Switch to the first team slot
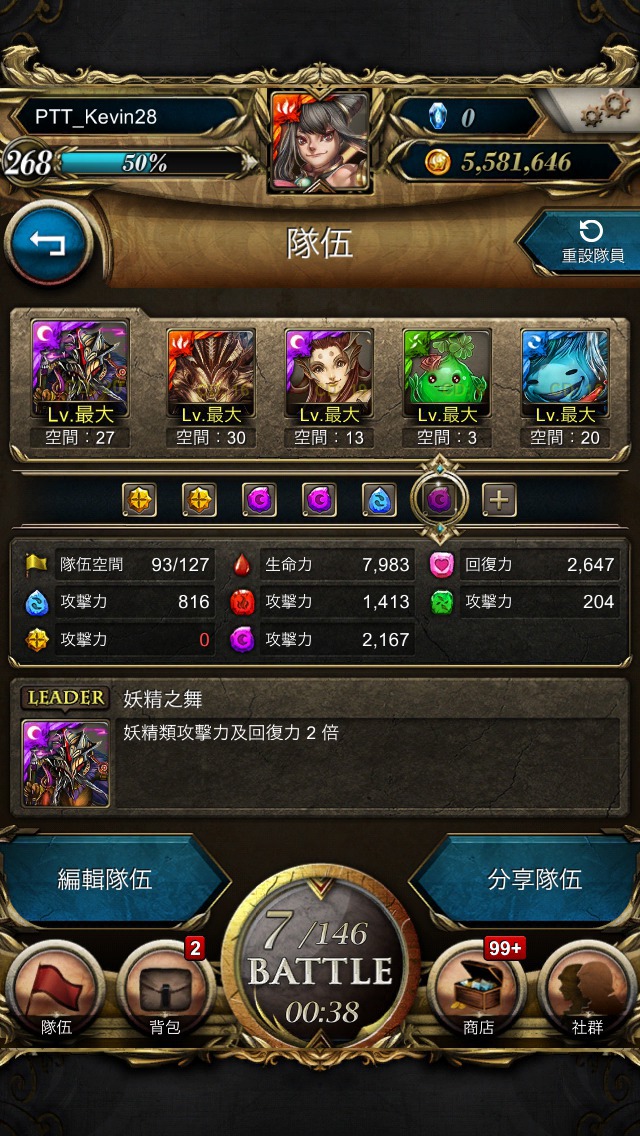 pyautogui.click(x=139, y=500)
